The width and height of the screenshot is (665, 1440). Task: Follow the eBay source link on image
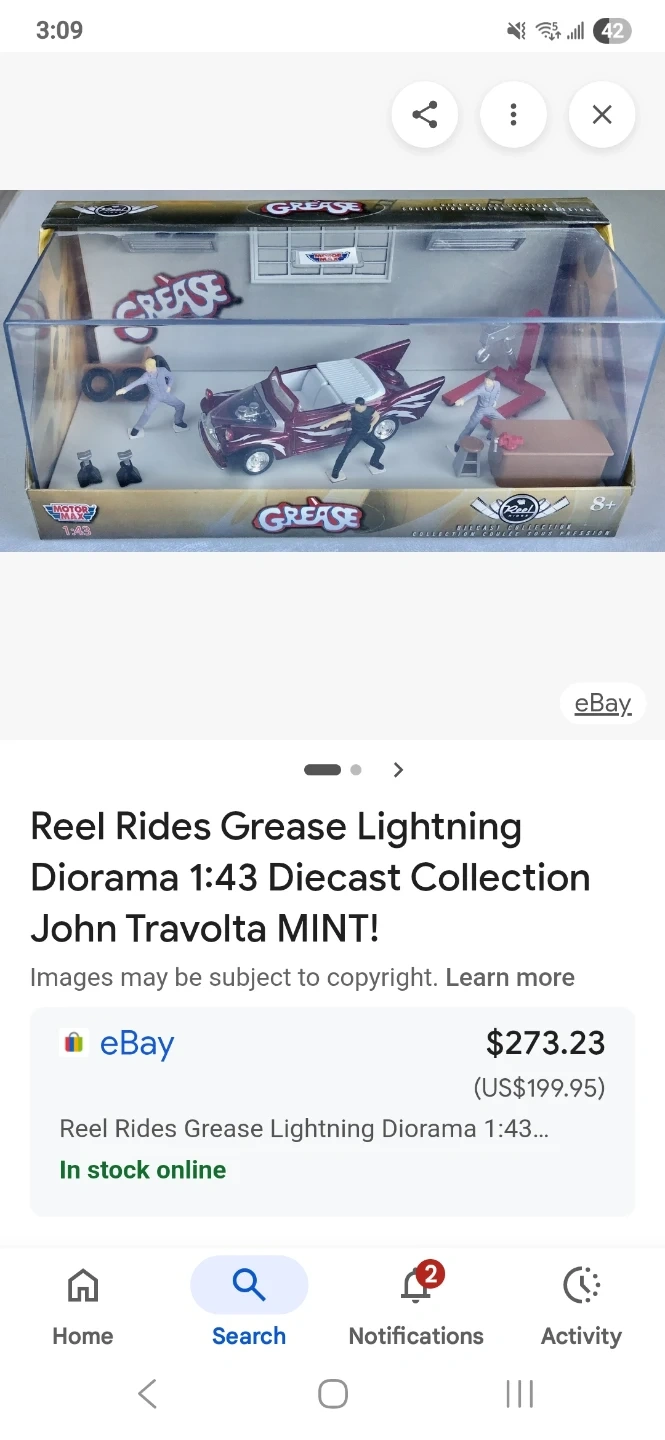[x=602, y=704]
